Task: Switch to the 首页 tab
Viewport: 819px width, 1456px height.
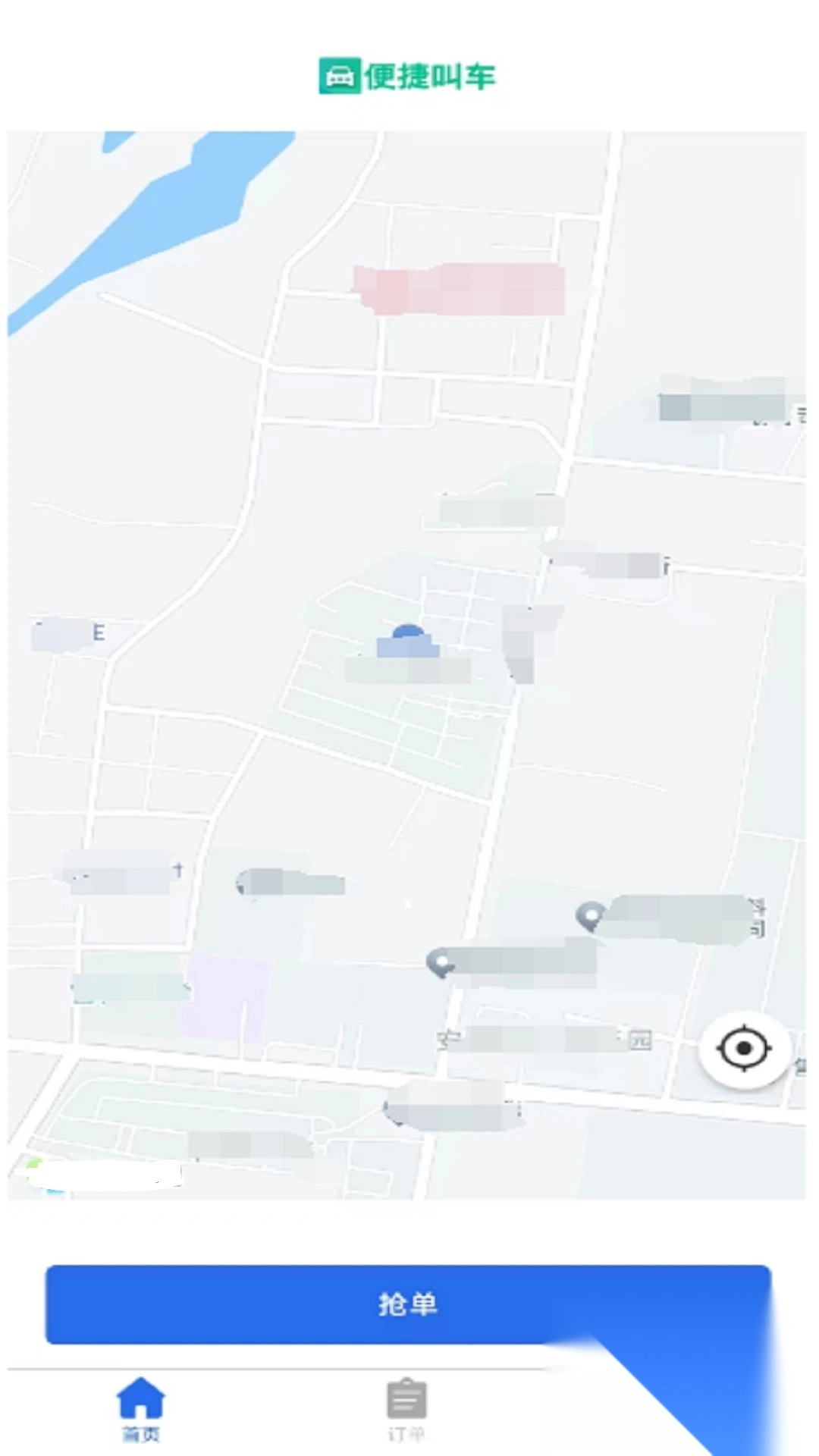Action: click(x=140, y=1408)
